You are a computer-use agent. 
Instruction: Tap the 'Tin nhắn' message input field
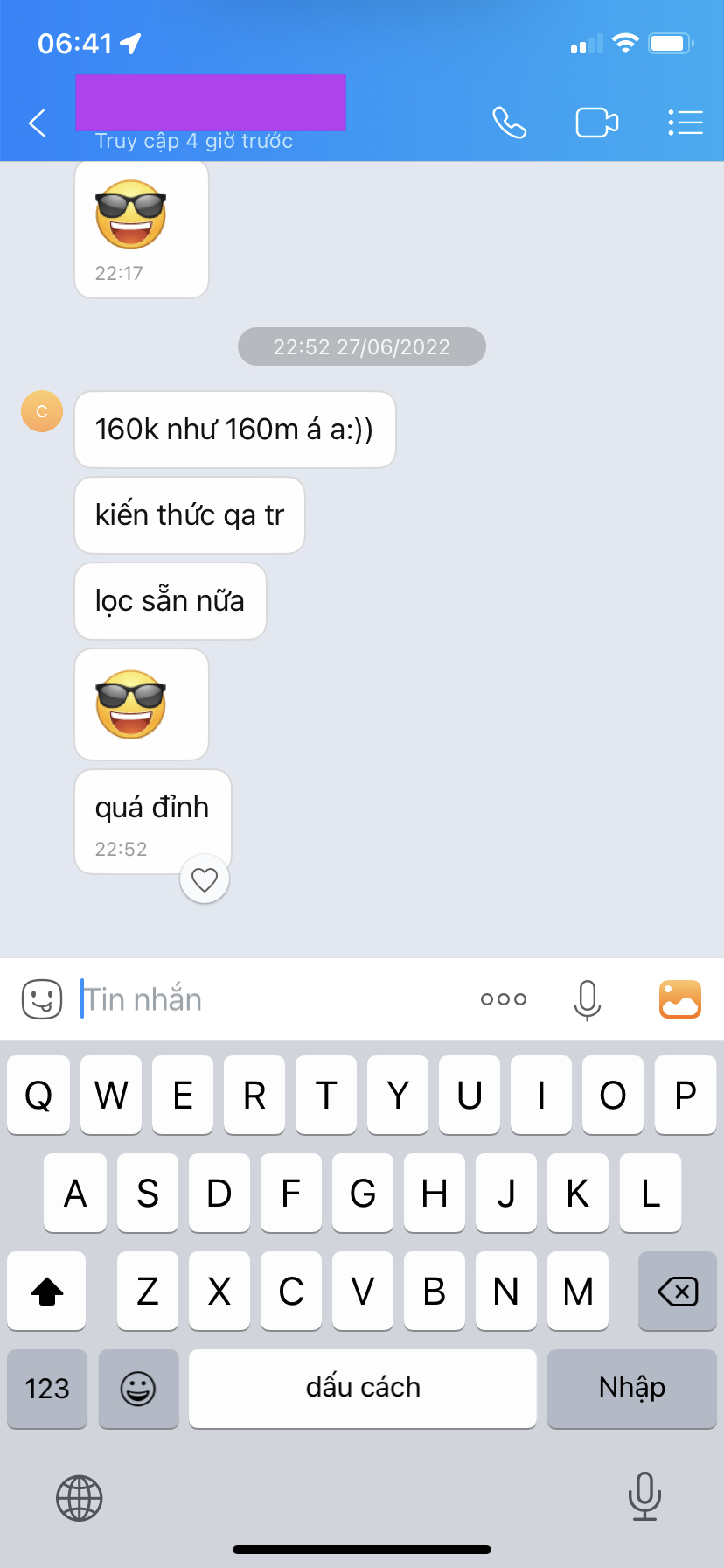coord(219,998)
